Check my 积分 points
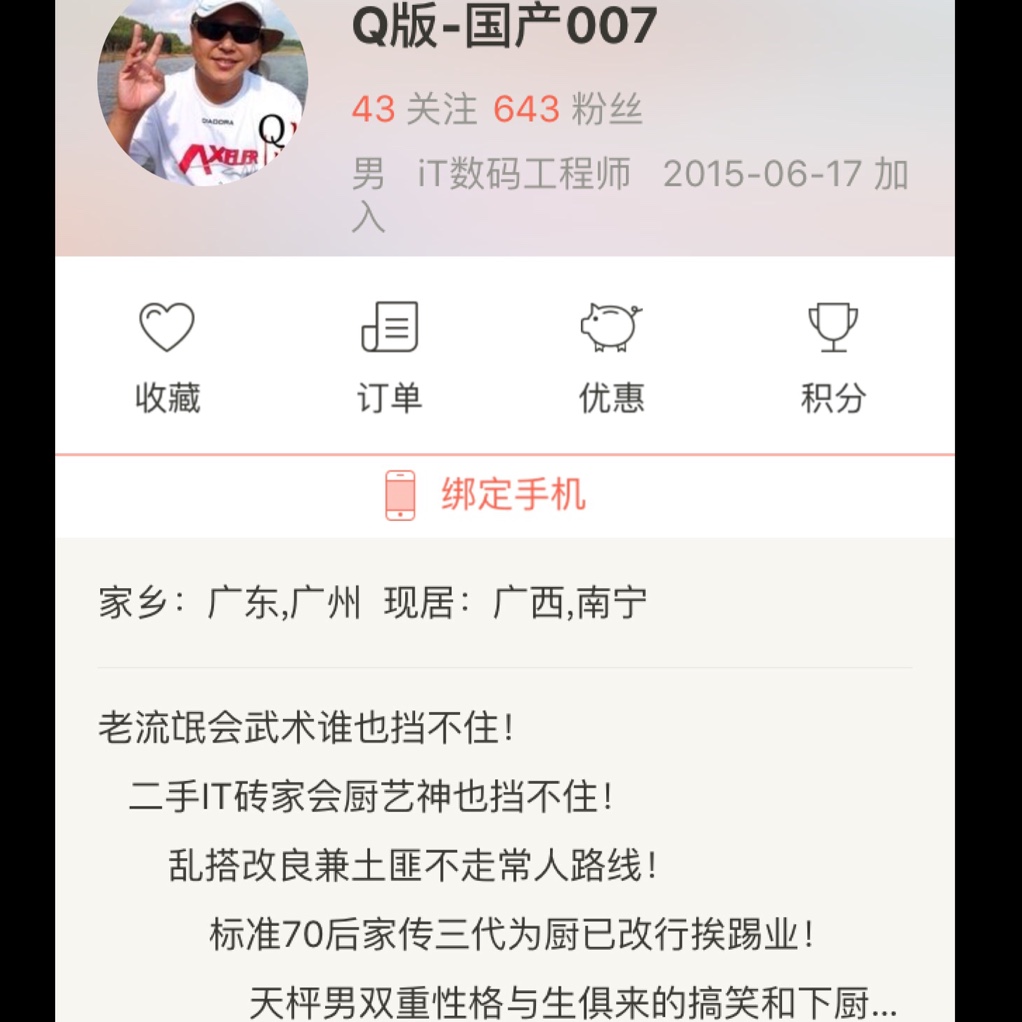1022x1022 pixels. [x=832, y=356]
